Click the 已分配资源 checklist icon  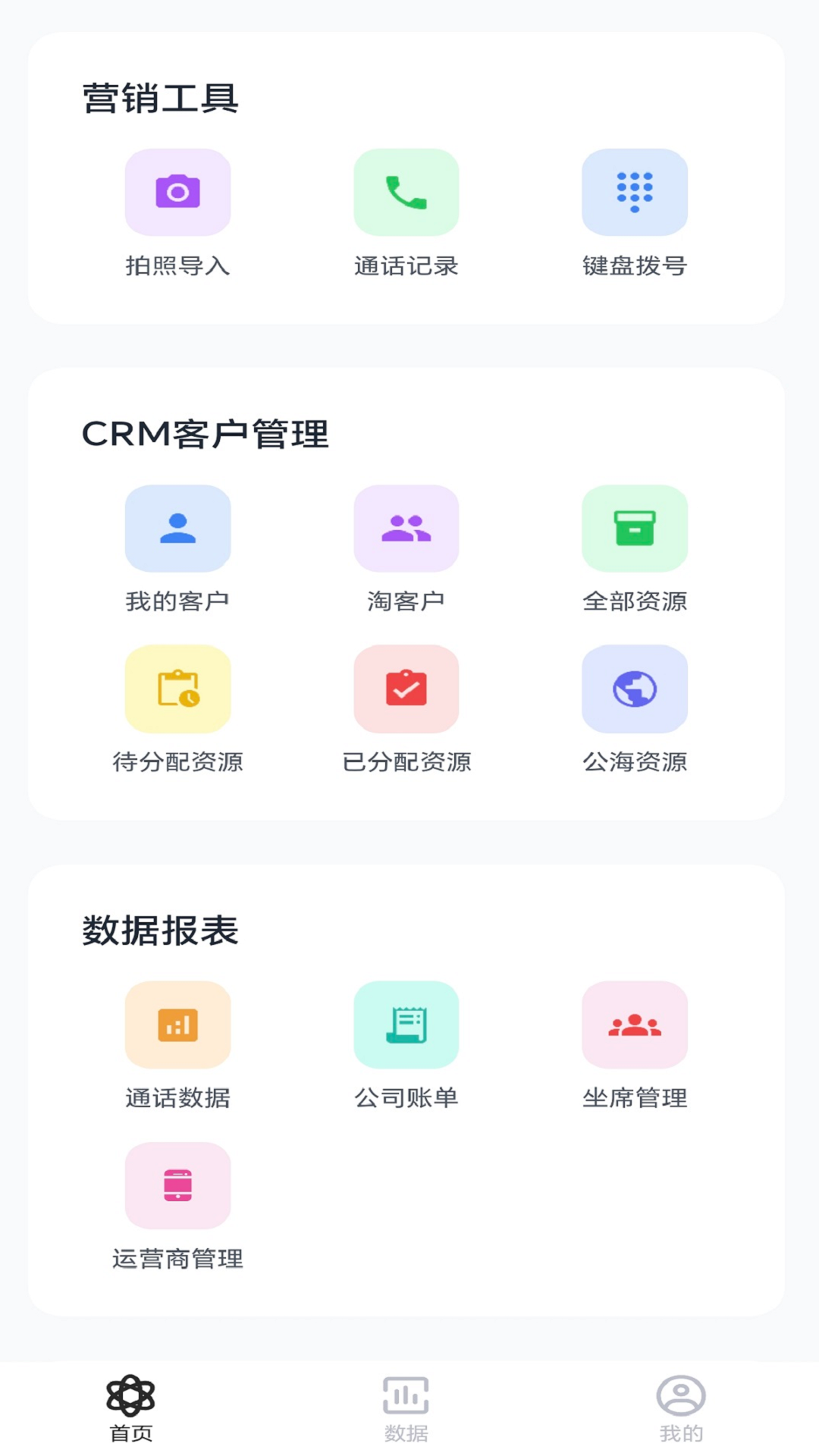(x=406, y=689)
